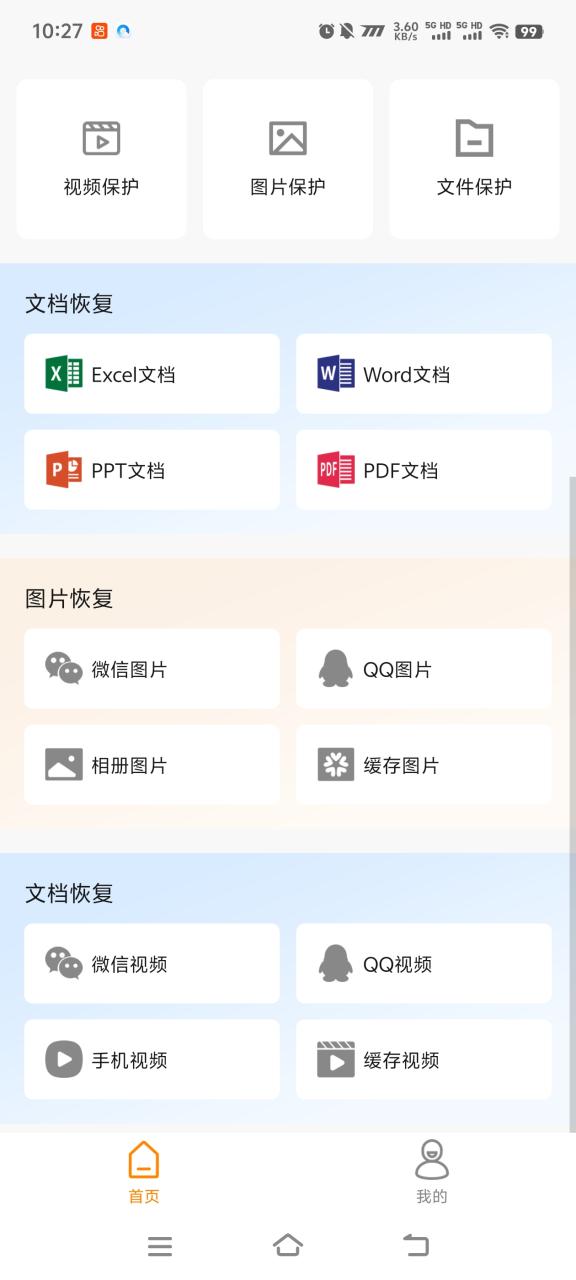
Task: Go to the 首页 tab
Action: [144, 1172]
